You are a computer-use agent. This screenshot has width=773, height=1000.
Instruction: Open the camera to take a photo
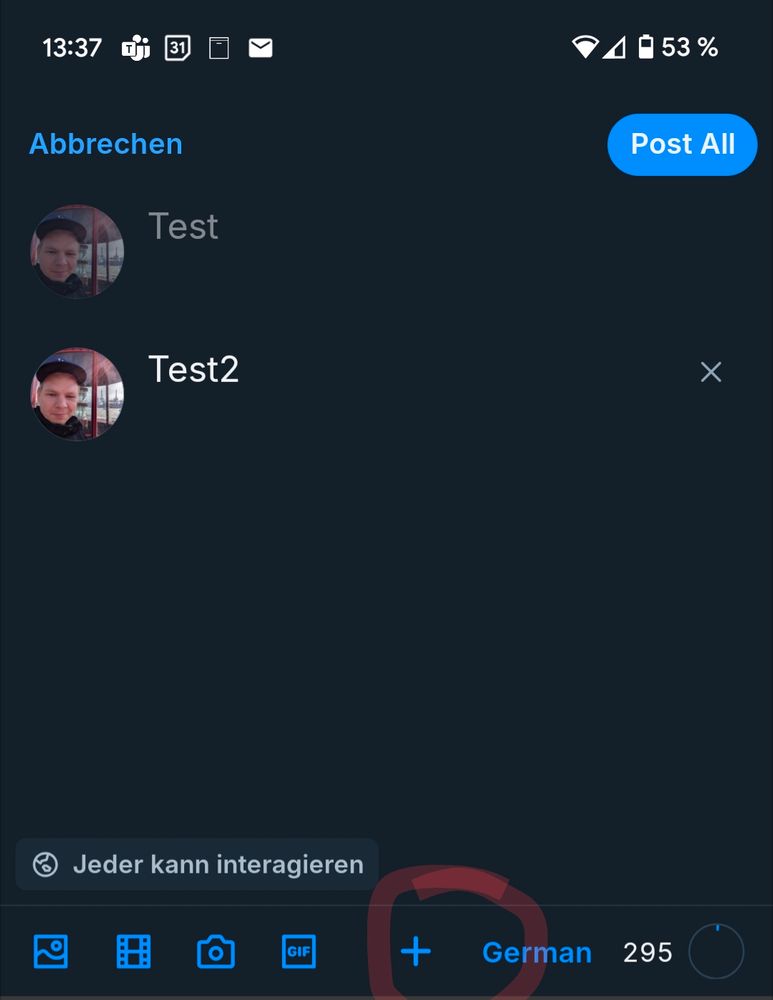(x=216, y=951)
